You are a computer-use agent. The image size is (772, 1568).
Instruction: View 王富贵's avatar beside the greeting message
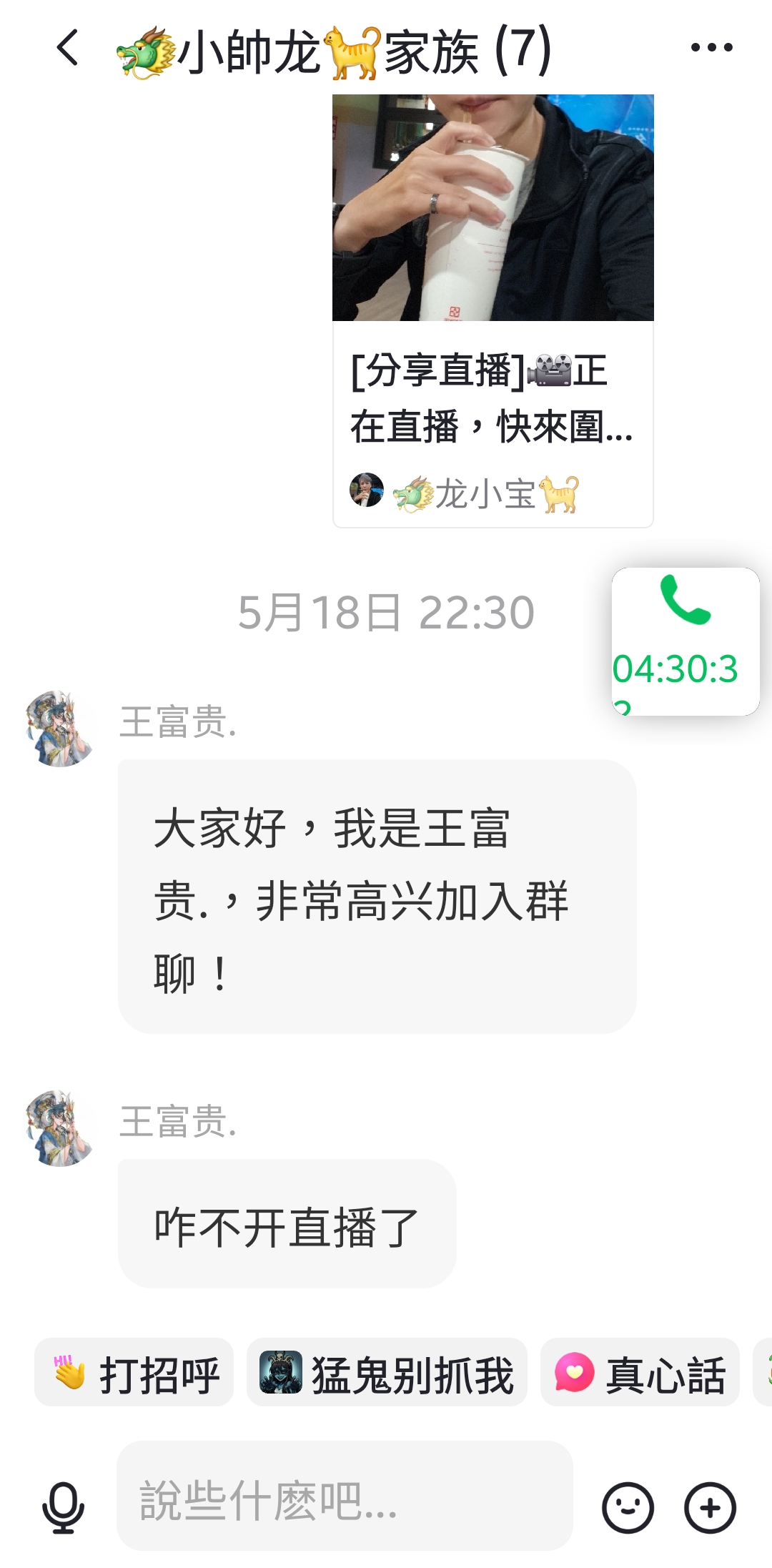click(60, 728)
